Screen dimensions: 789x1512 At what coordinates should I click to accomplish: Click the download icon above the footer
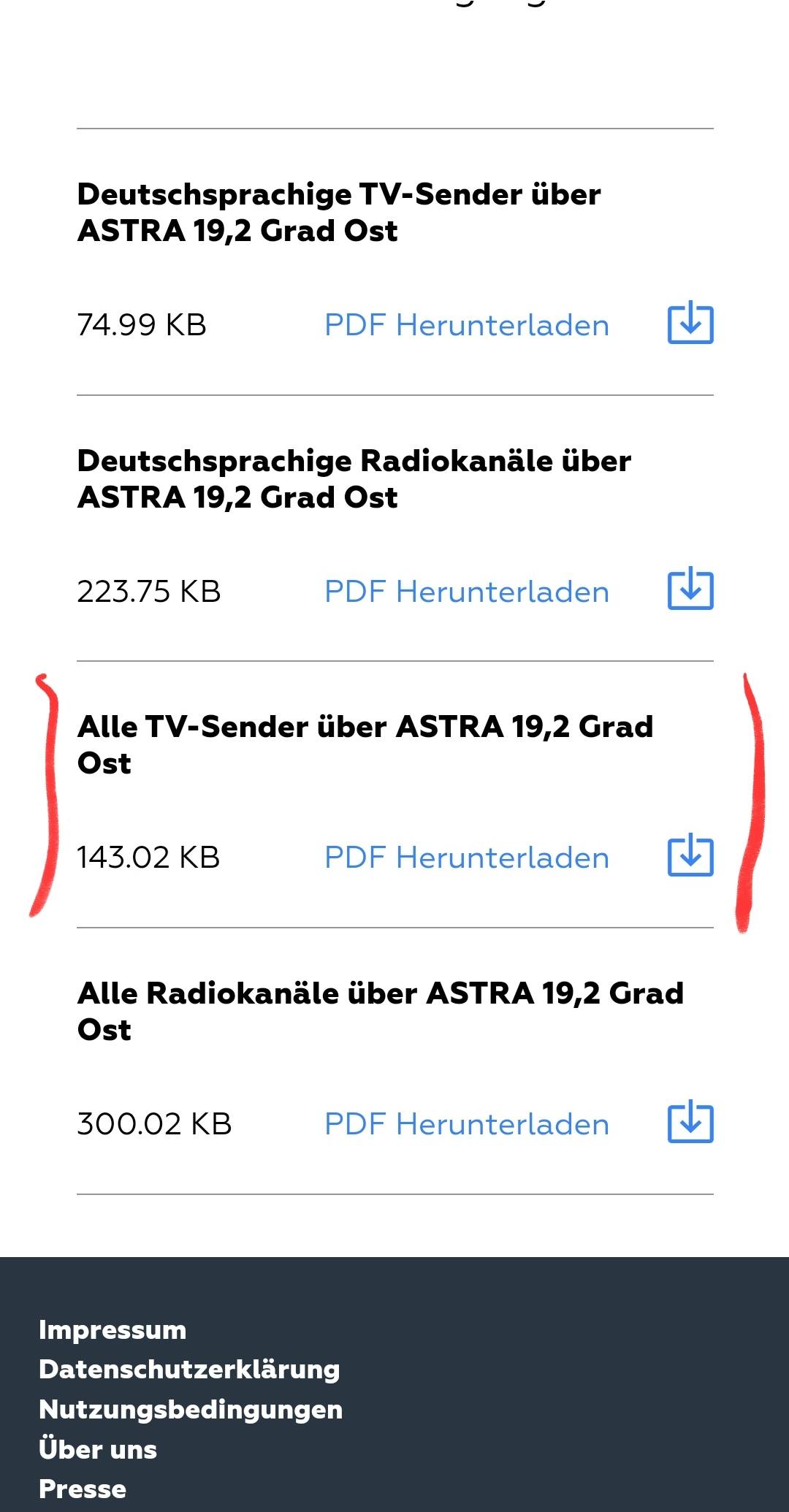click(x=690, y=1124)
